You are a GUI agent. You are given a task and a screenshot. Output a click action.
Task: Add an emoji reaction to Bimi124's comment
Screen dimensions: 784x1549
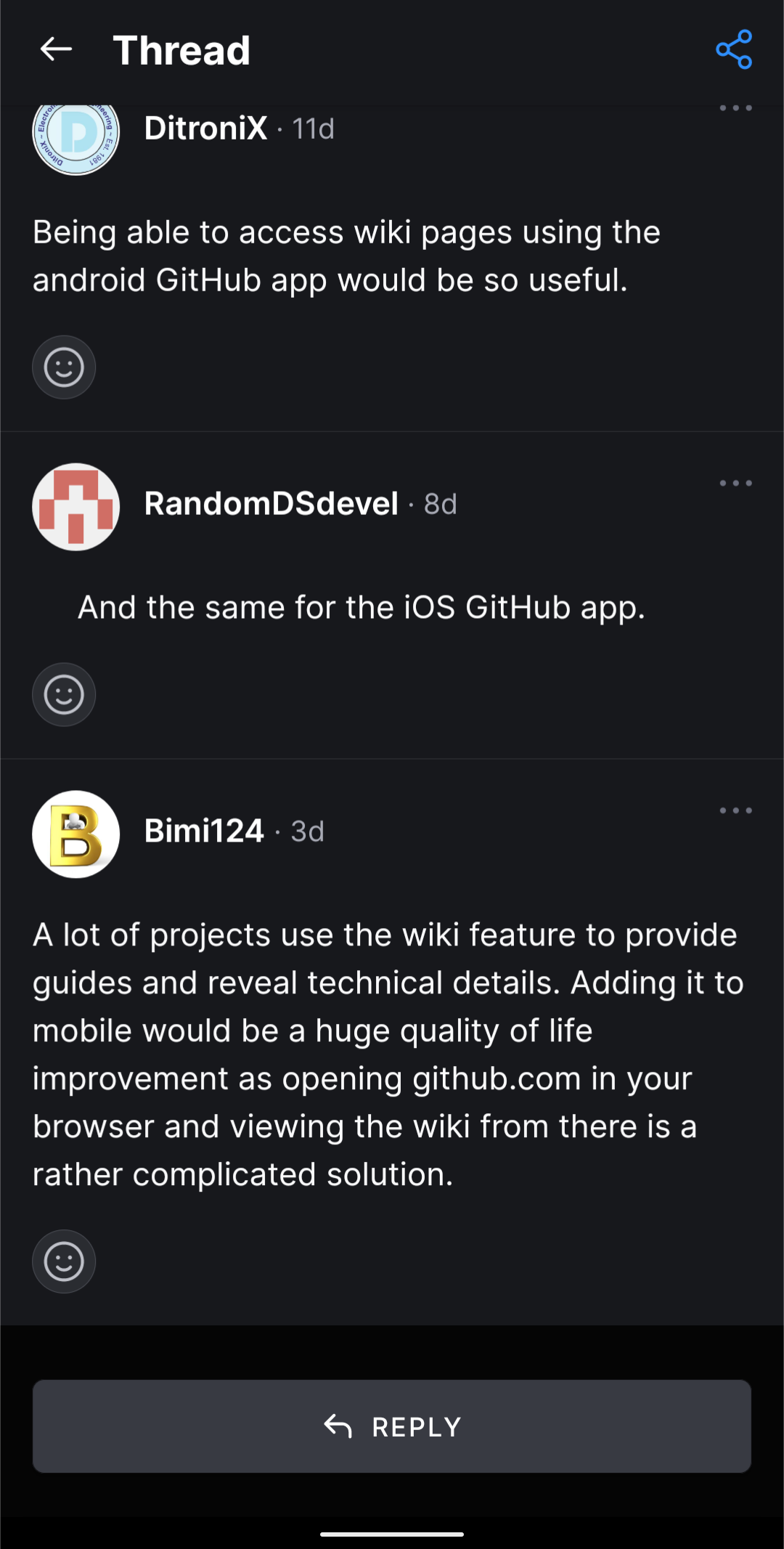tap(64, 1262)
